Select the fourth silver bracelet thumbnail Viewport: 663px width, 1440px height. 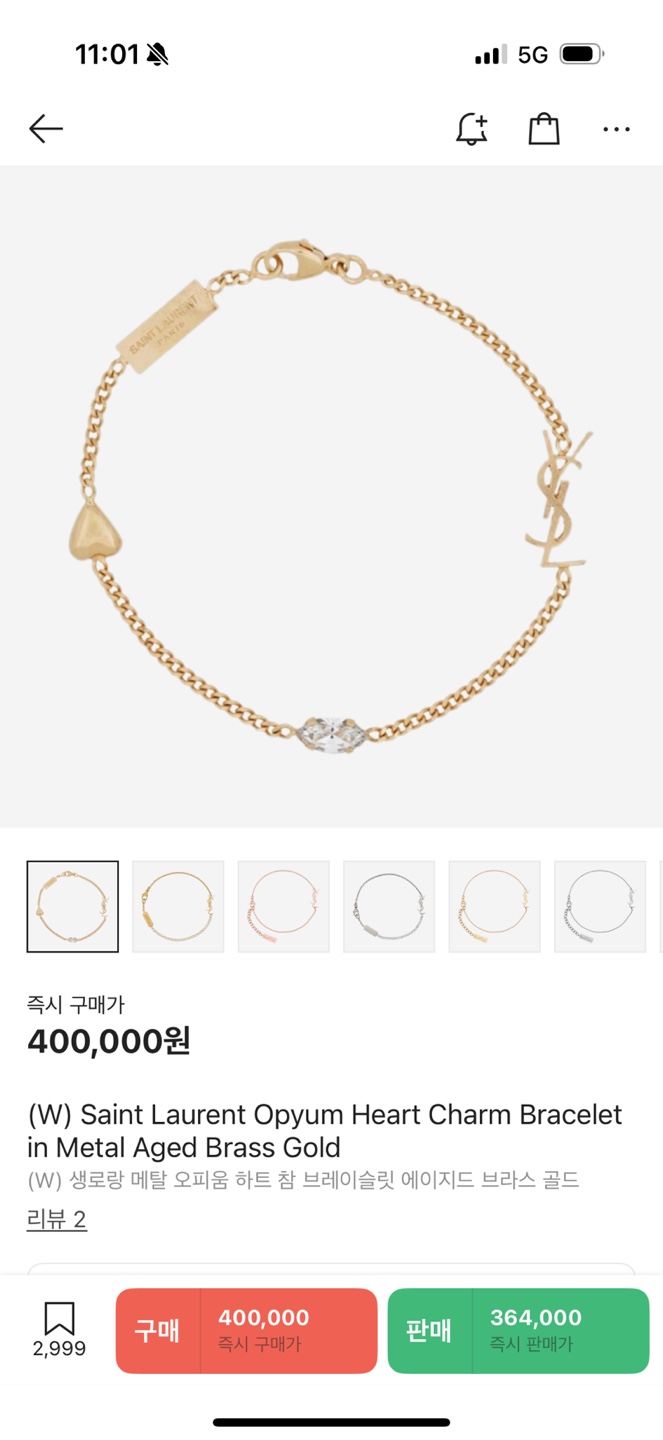(389, 906)
